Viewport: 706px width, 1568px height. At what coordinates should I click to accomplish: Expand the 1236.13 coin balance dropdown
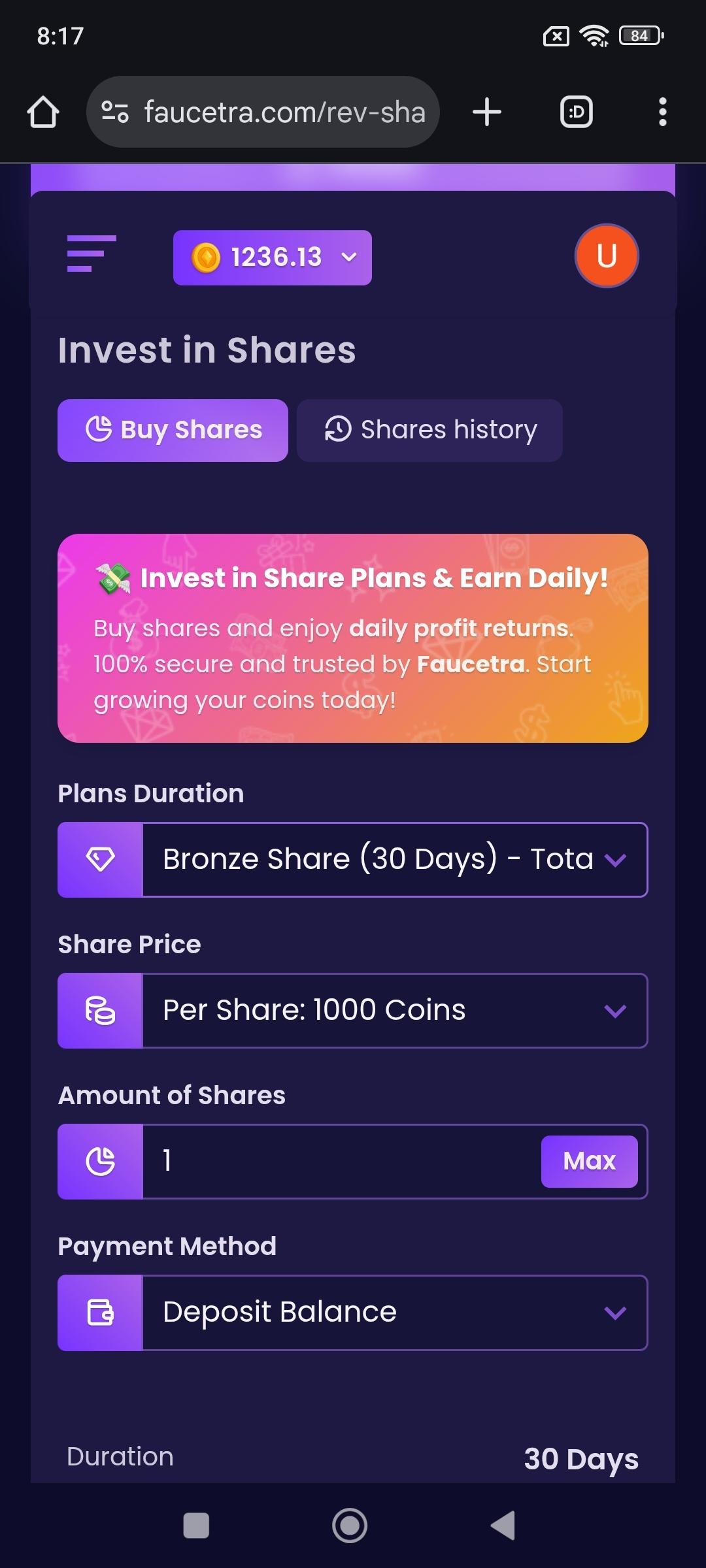coord(272,257)
